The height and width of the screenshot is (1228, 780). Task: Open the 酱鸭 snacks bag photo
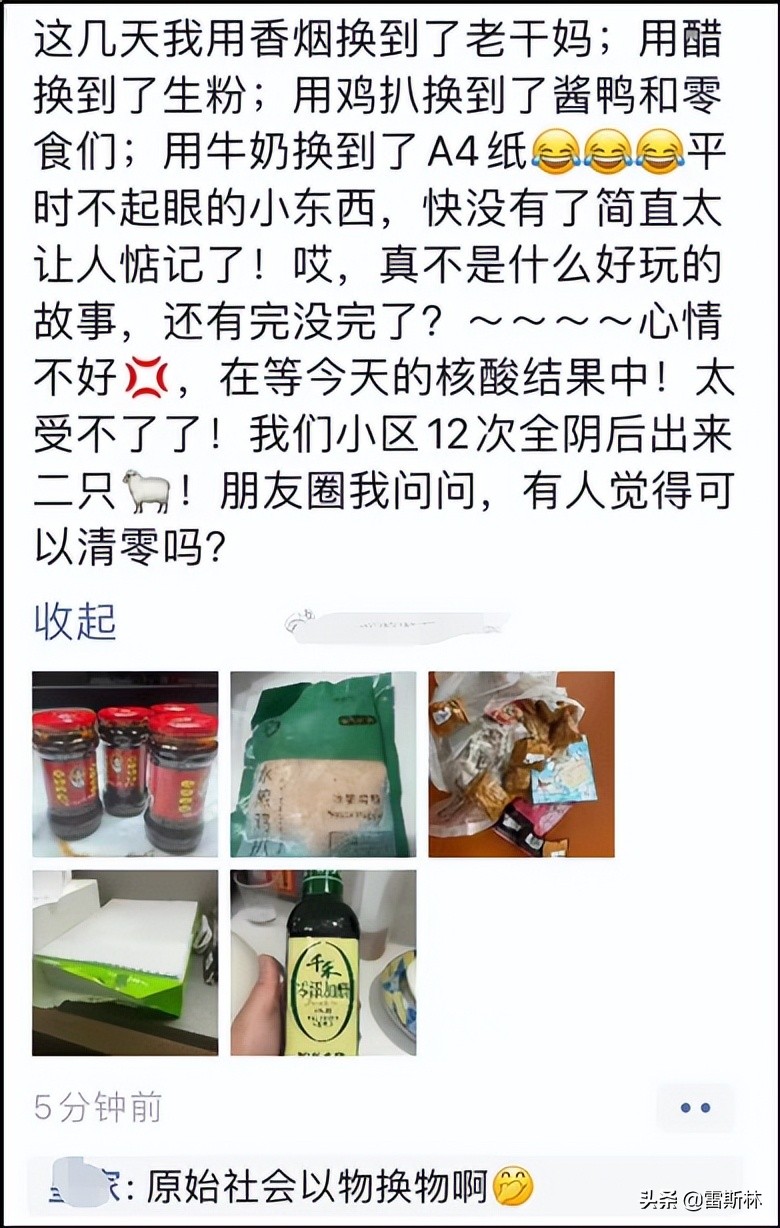click(520, 764)
